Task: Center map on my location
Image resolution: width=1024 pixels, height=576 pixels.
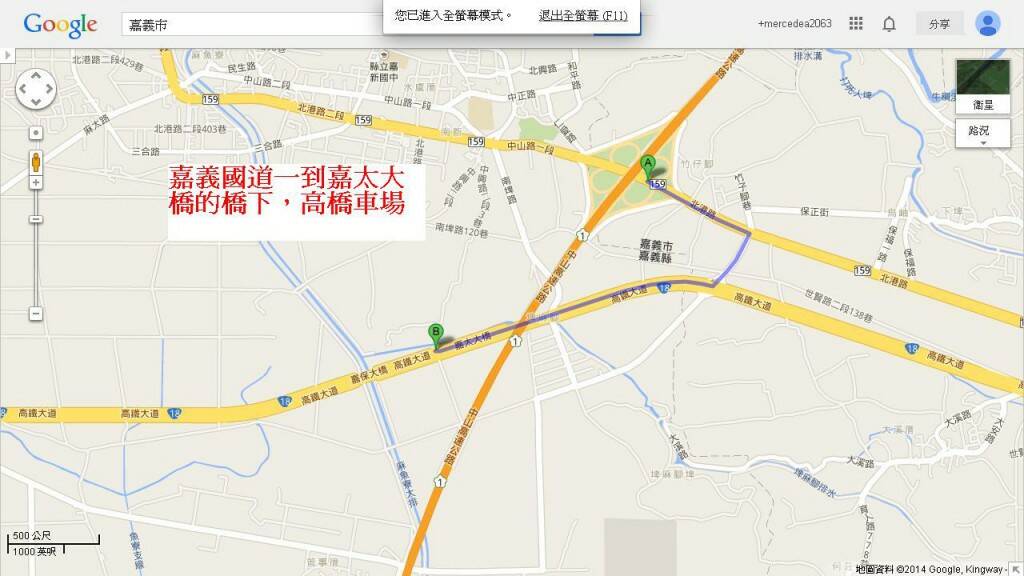Action: (36, 133)
